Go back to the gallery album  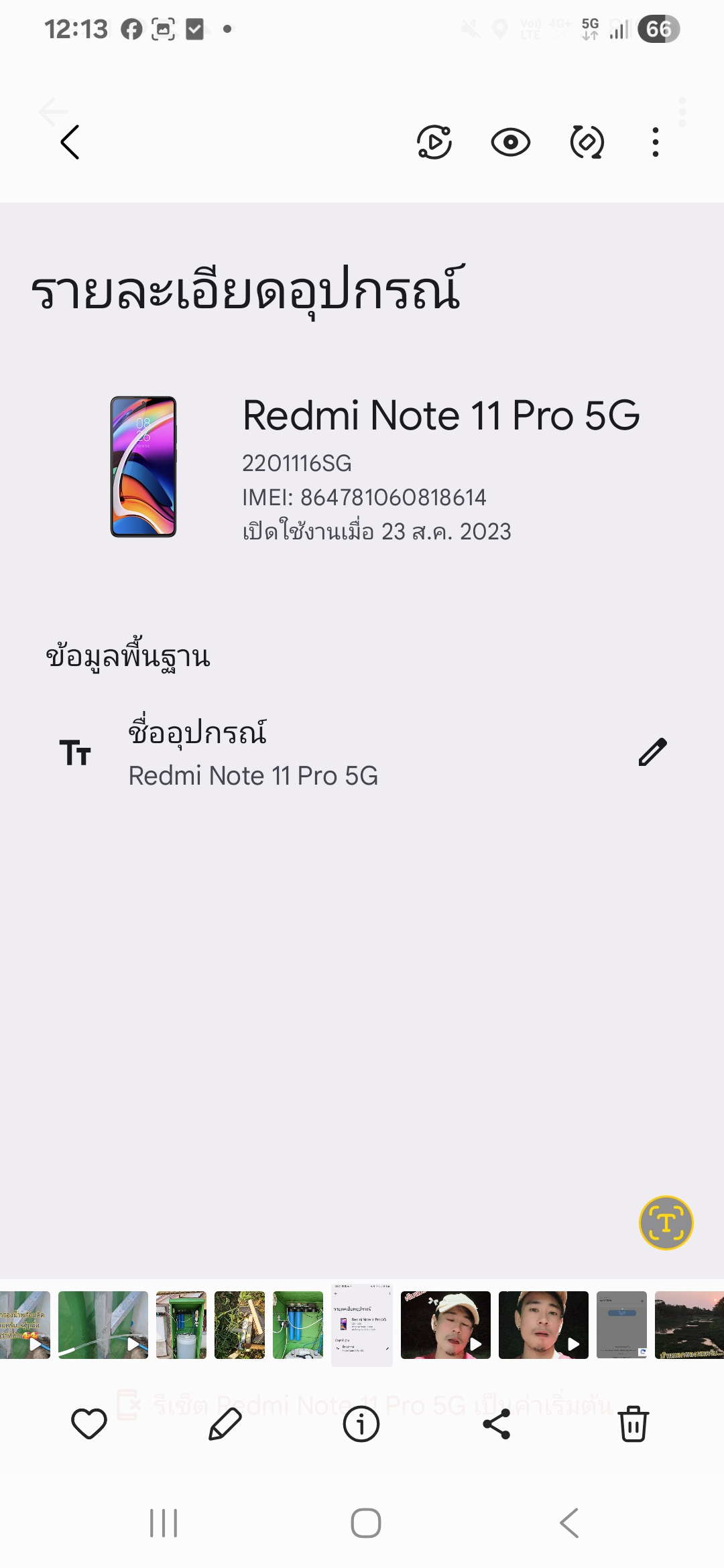point(70,142)
